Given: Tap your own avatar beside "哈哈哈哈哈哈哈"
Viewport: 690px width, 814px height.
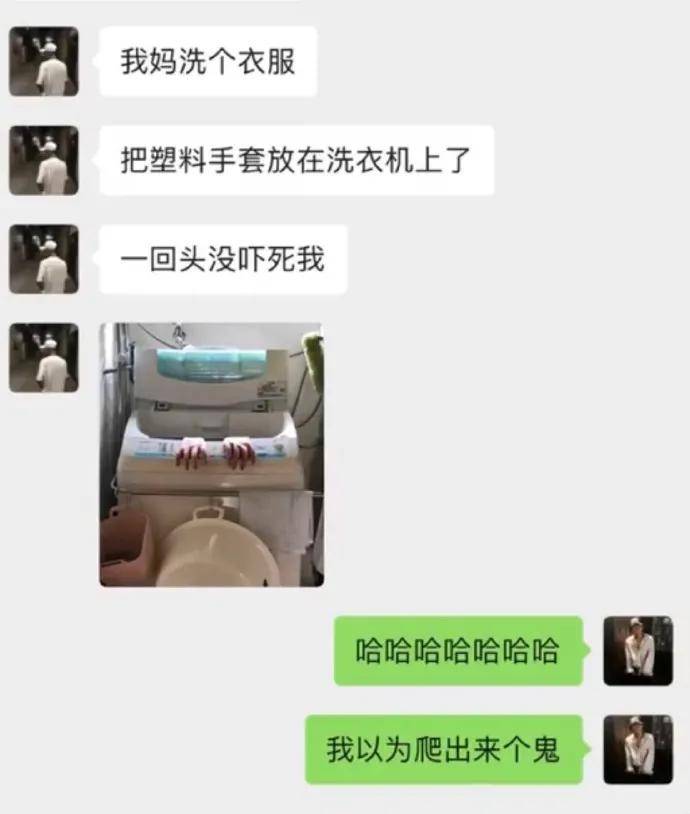Looking at the screenshot, I should tap(637, 650).
